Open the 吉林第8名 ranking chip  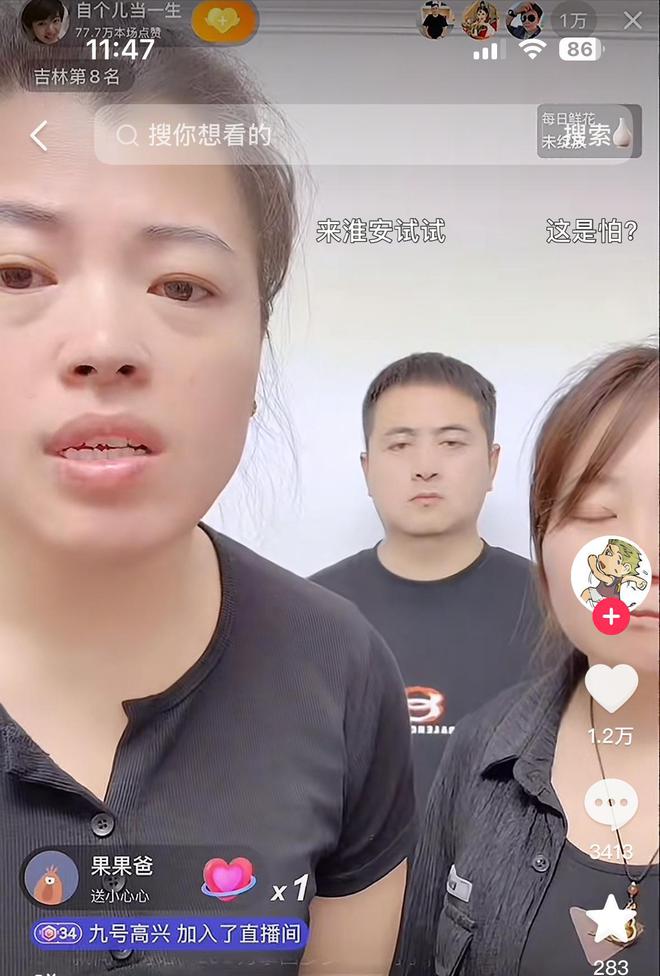click(x=77, y=77)
